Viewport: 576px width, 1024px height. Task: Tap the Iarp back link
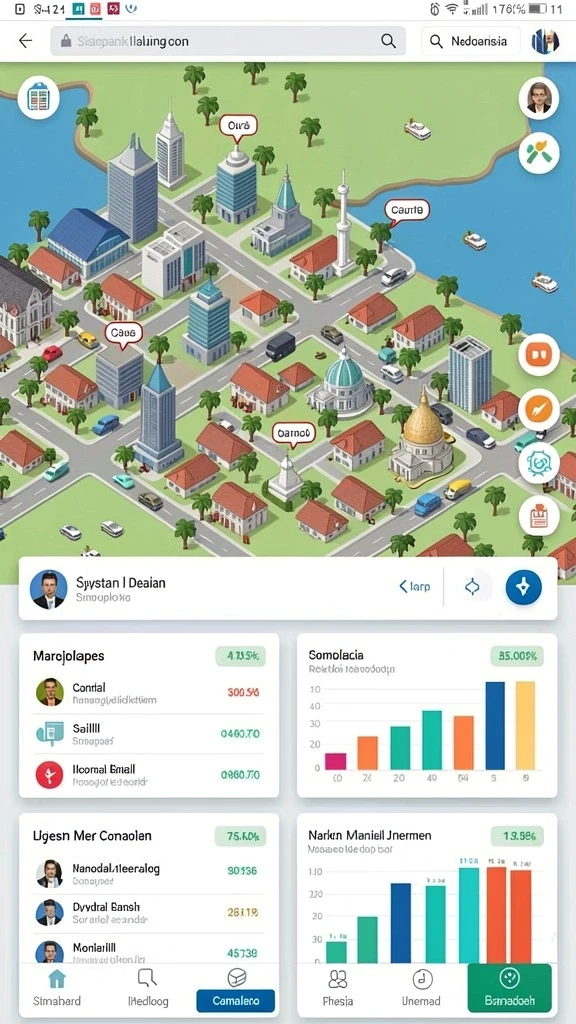[x=415, y=586]
